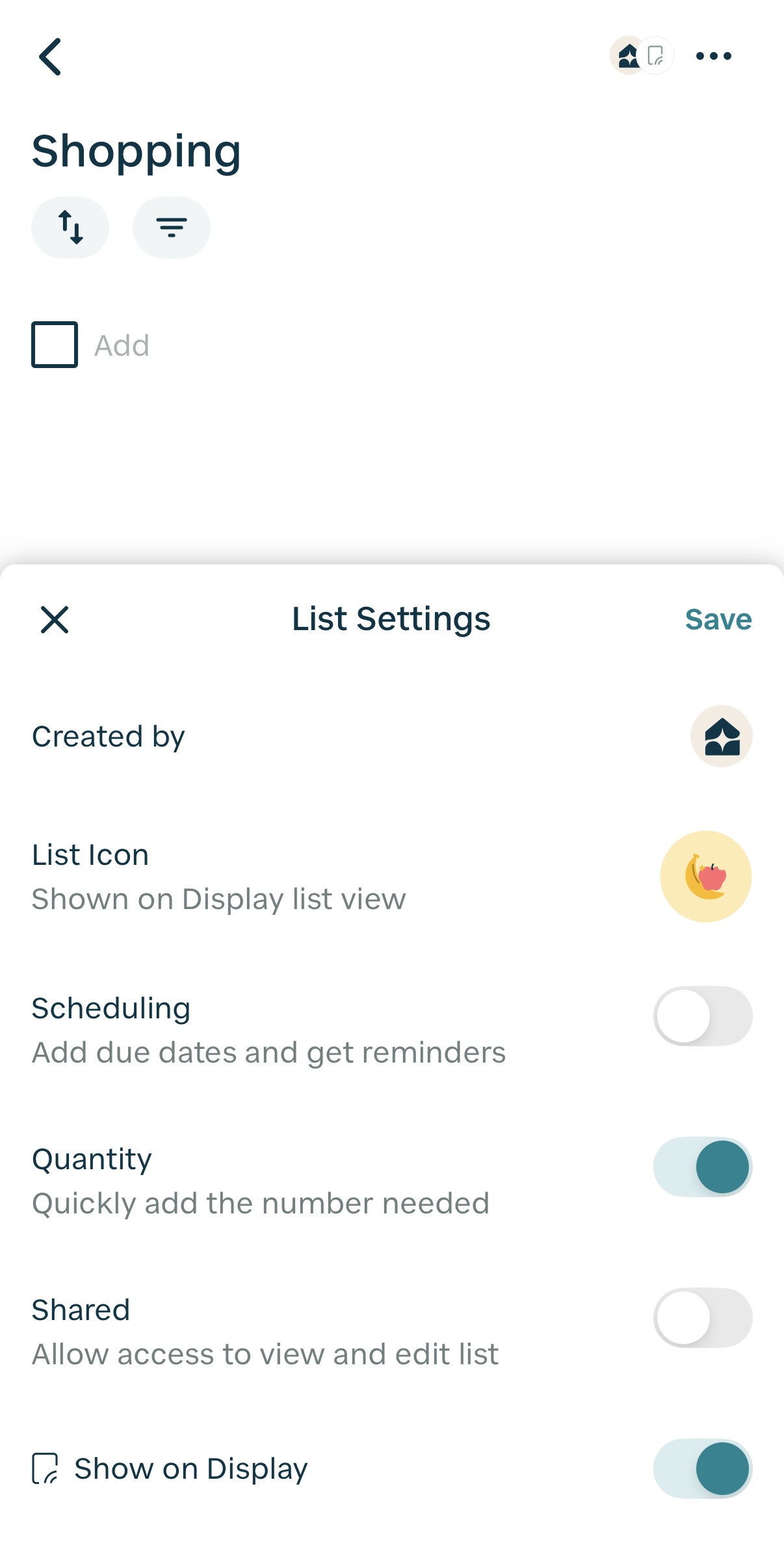This screenshot has height=1547, width=784.
Task: Go back from the Shopping list
Action: click(x=50, y=57)
